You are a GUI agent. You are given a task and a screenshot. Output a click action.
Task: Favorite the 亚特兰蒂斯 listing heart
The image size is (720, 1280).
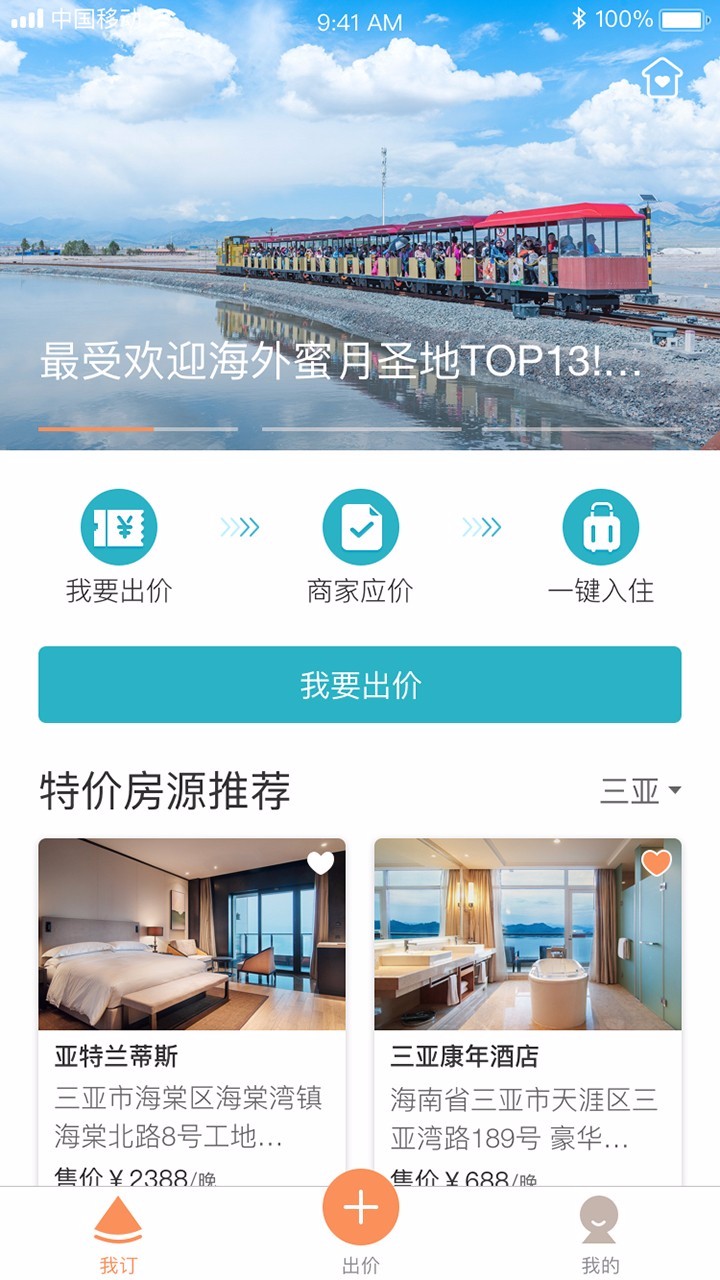(320, 864)
